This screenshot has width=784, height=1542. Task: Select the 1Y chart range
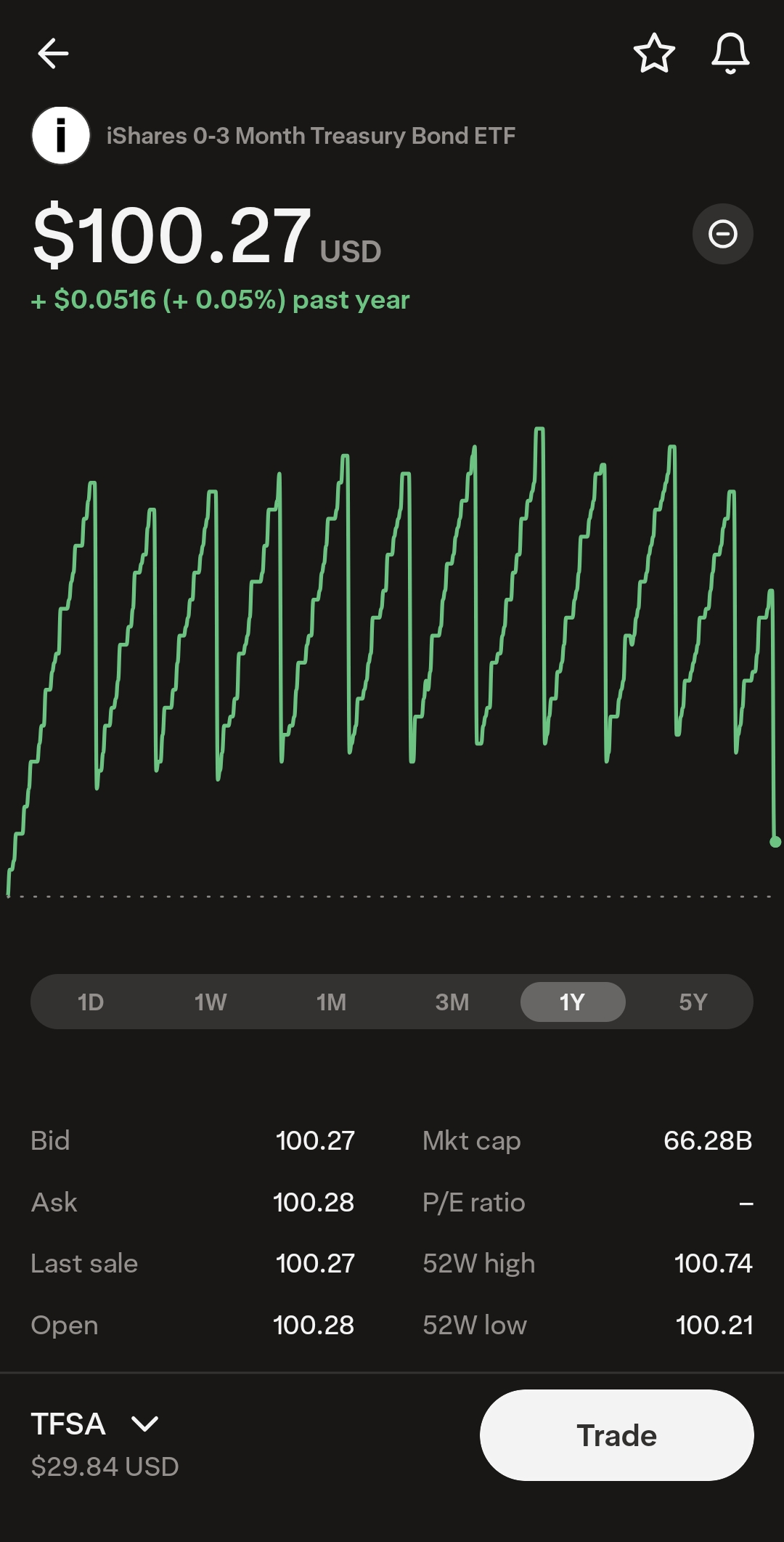tap(573, 1002)
